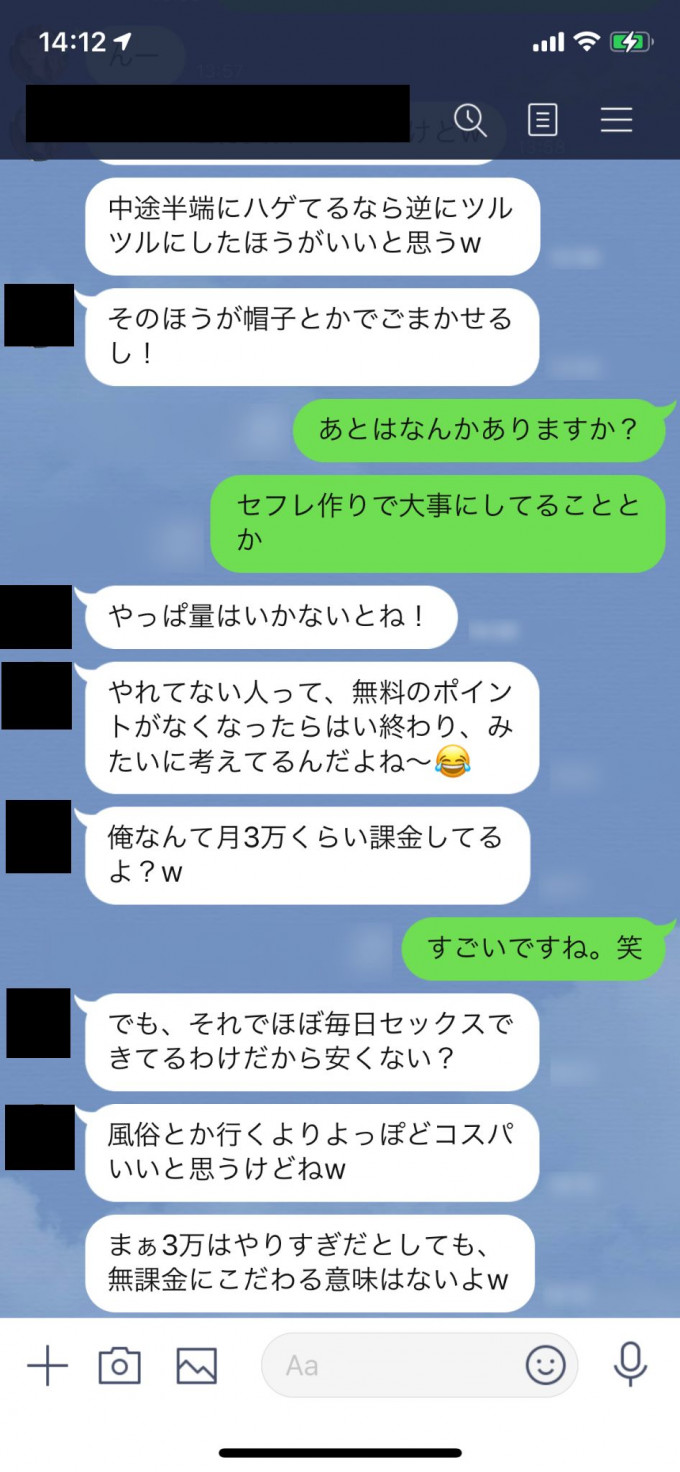Viewport: 680px width, 1472px height.
Task: Record a voice message with the microphone
Action: click(630, 1365)
